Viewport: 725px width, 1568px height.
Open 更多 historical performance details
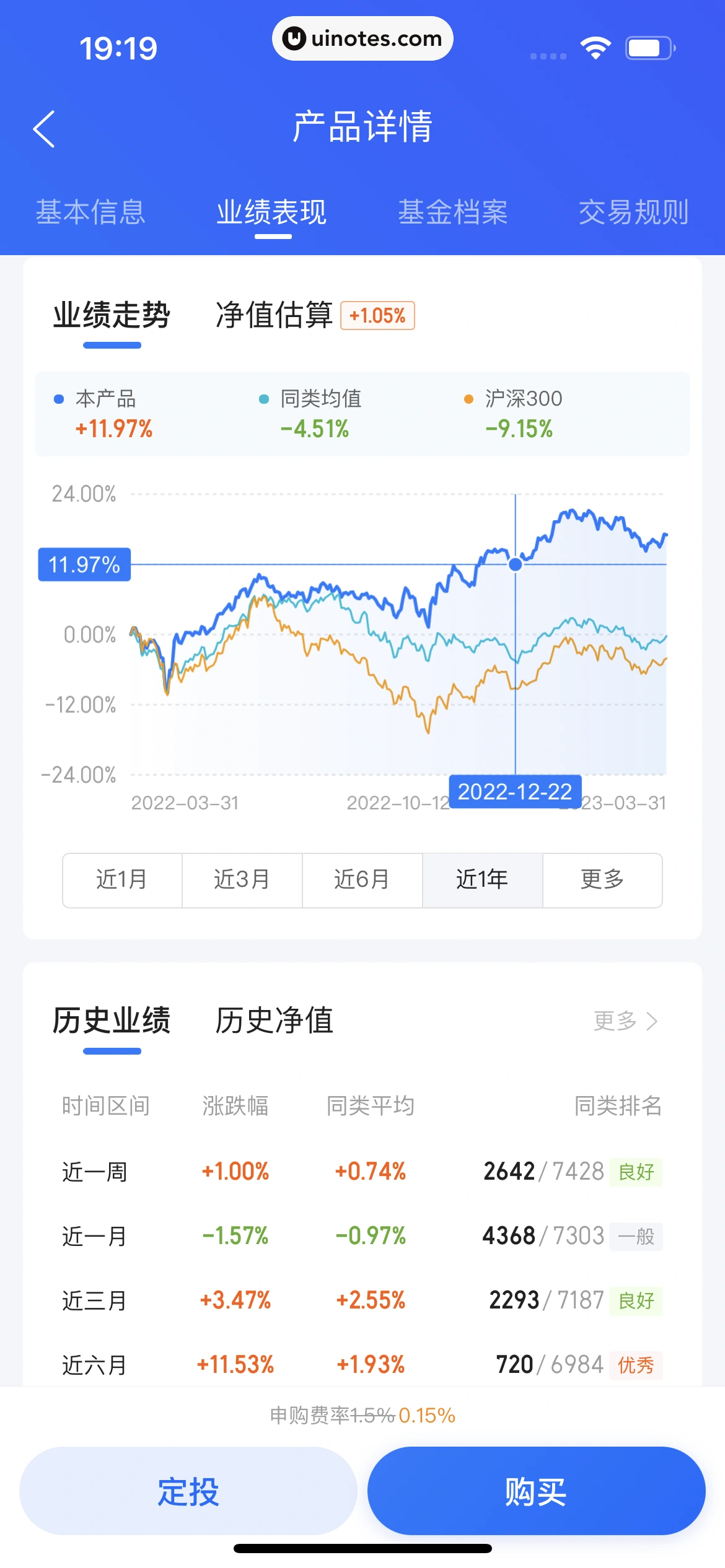point(625,1021)
